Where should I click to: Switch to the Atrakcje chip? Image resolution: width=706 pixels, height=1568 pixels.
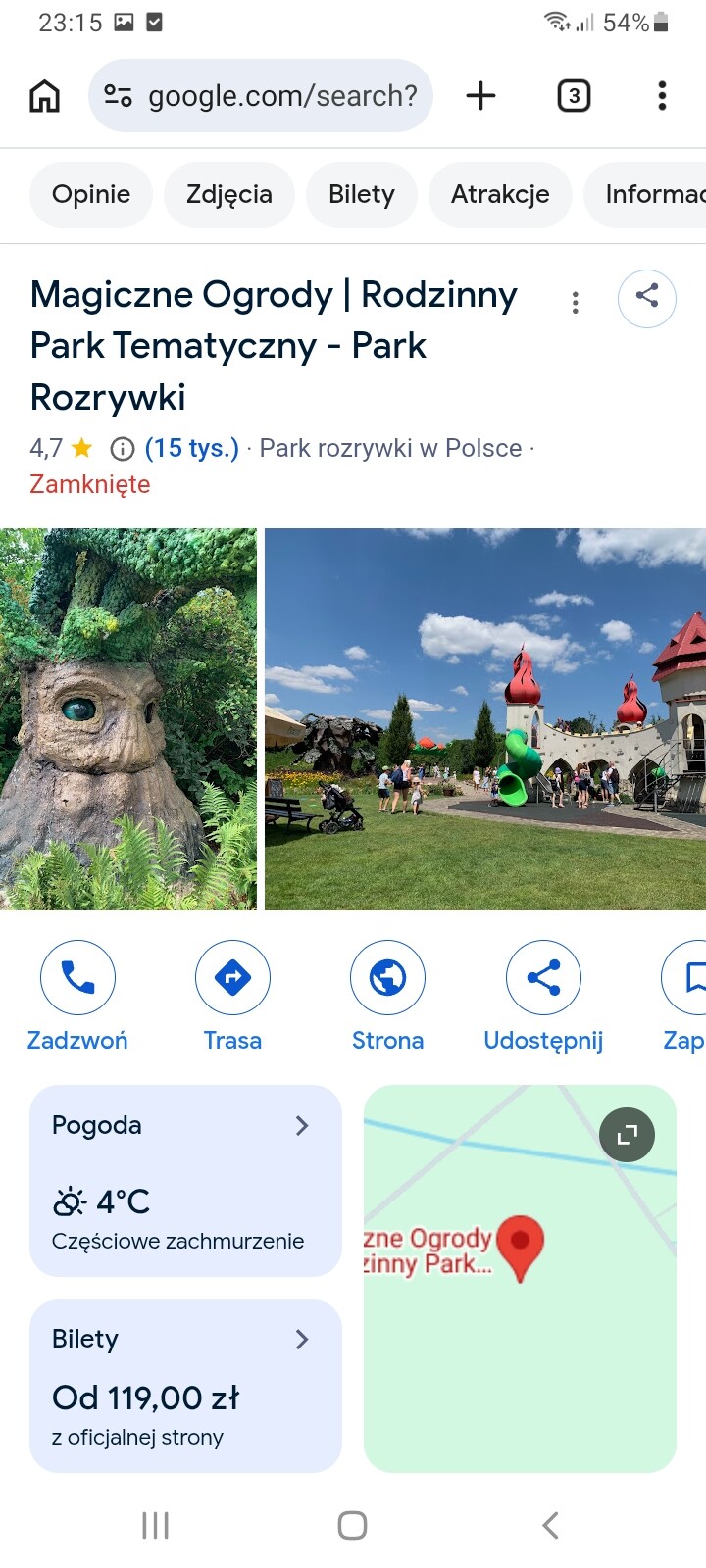pyautogui.click(x=500, y=194)
